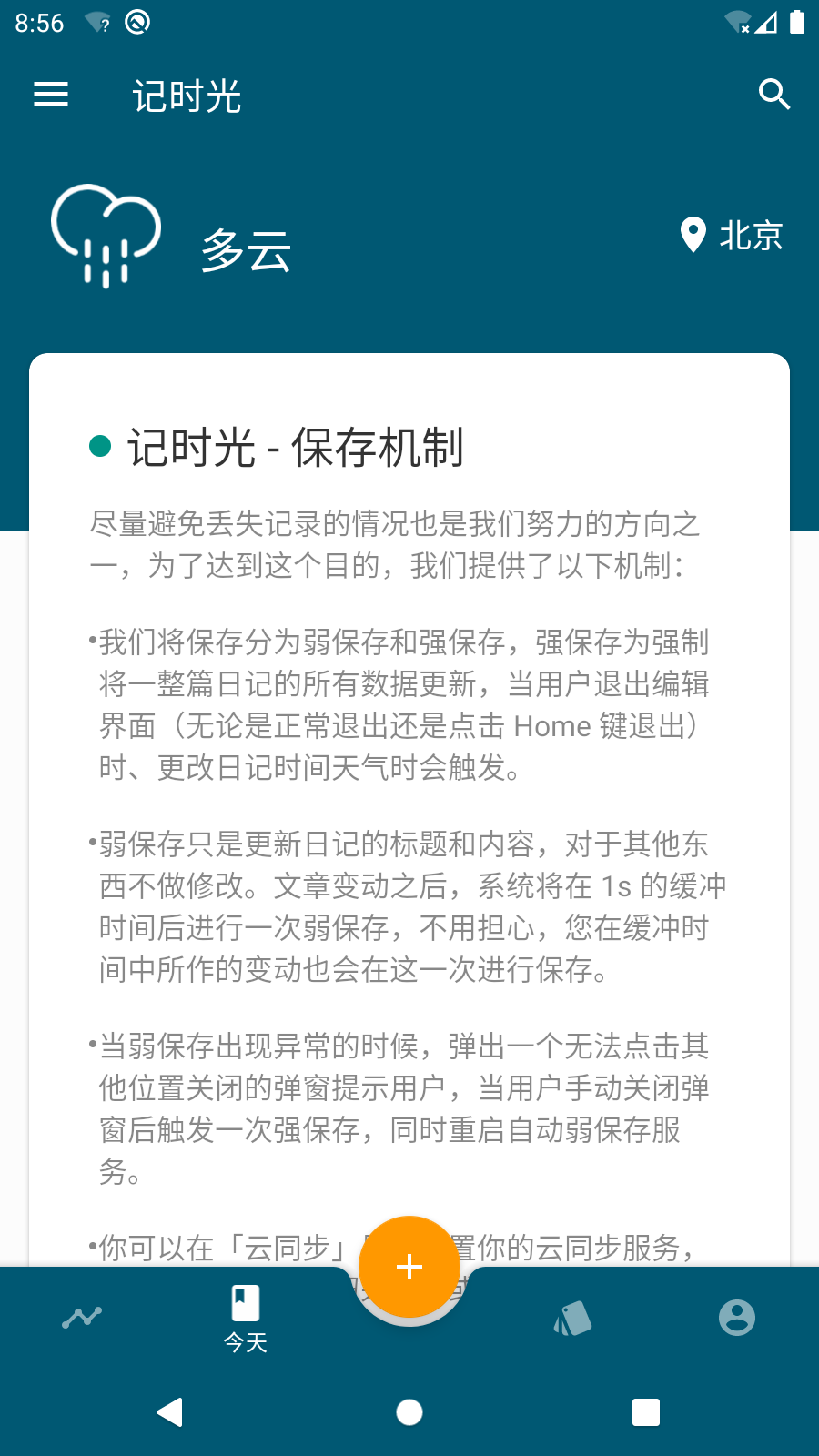
Task: Open the search icon
Action: pyautogui.click(x=773, y=95)
